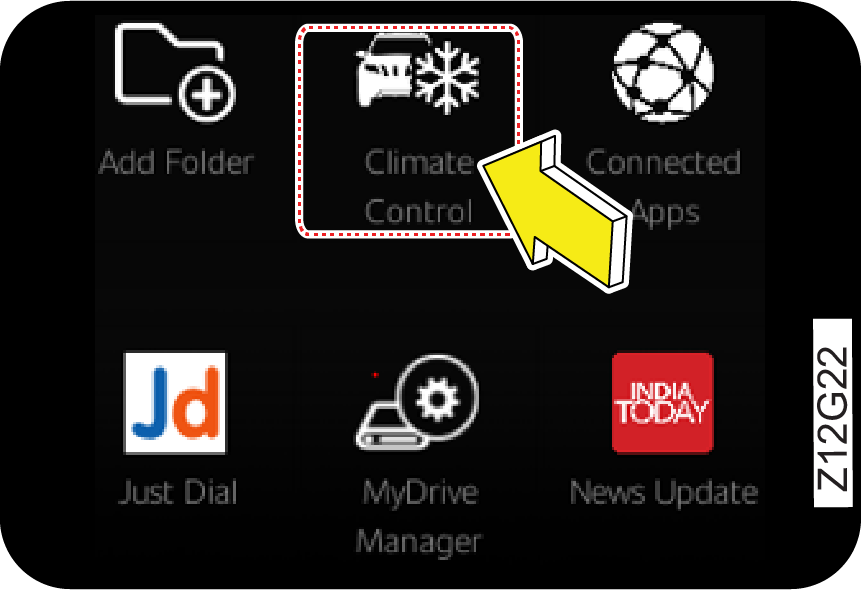Open the India Today News Update app

(662, 402)
